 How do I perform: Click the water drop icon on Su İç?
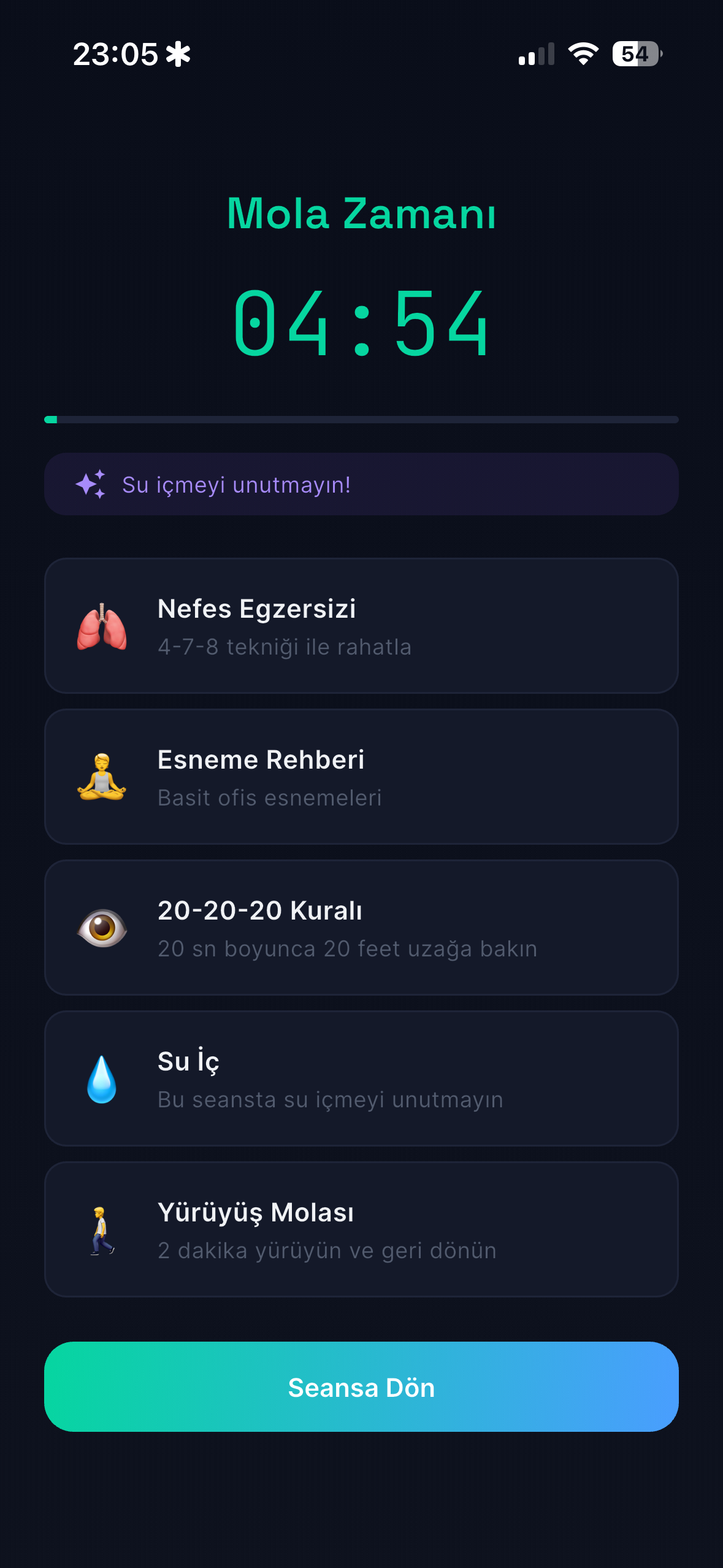[x=102, y=1078]
